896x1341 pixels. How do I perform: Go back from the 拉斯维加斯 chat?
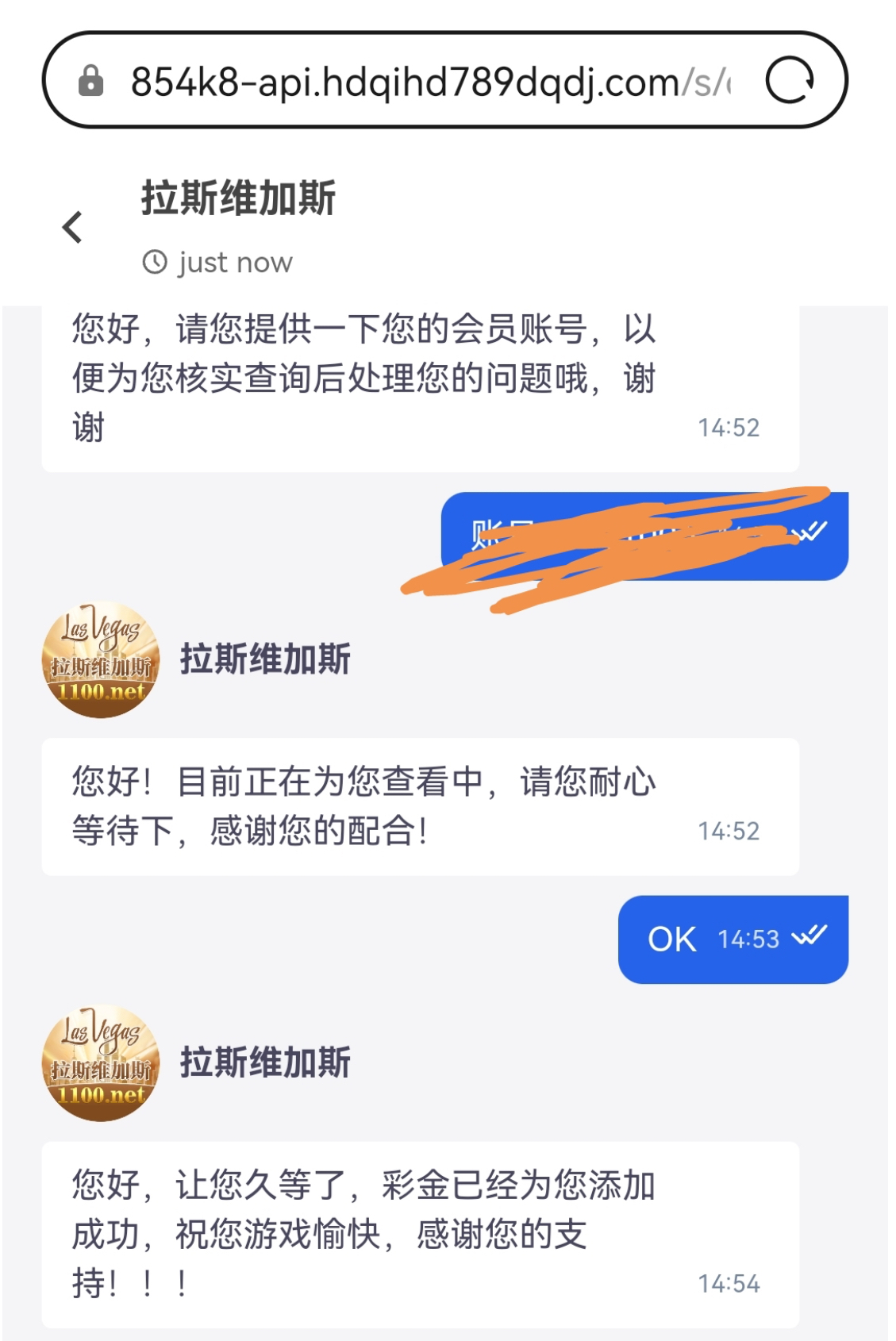[x=72, y=228]
